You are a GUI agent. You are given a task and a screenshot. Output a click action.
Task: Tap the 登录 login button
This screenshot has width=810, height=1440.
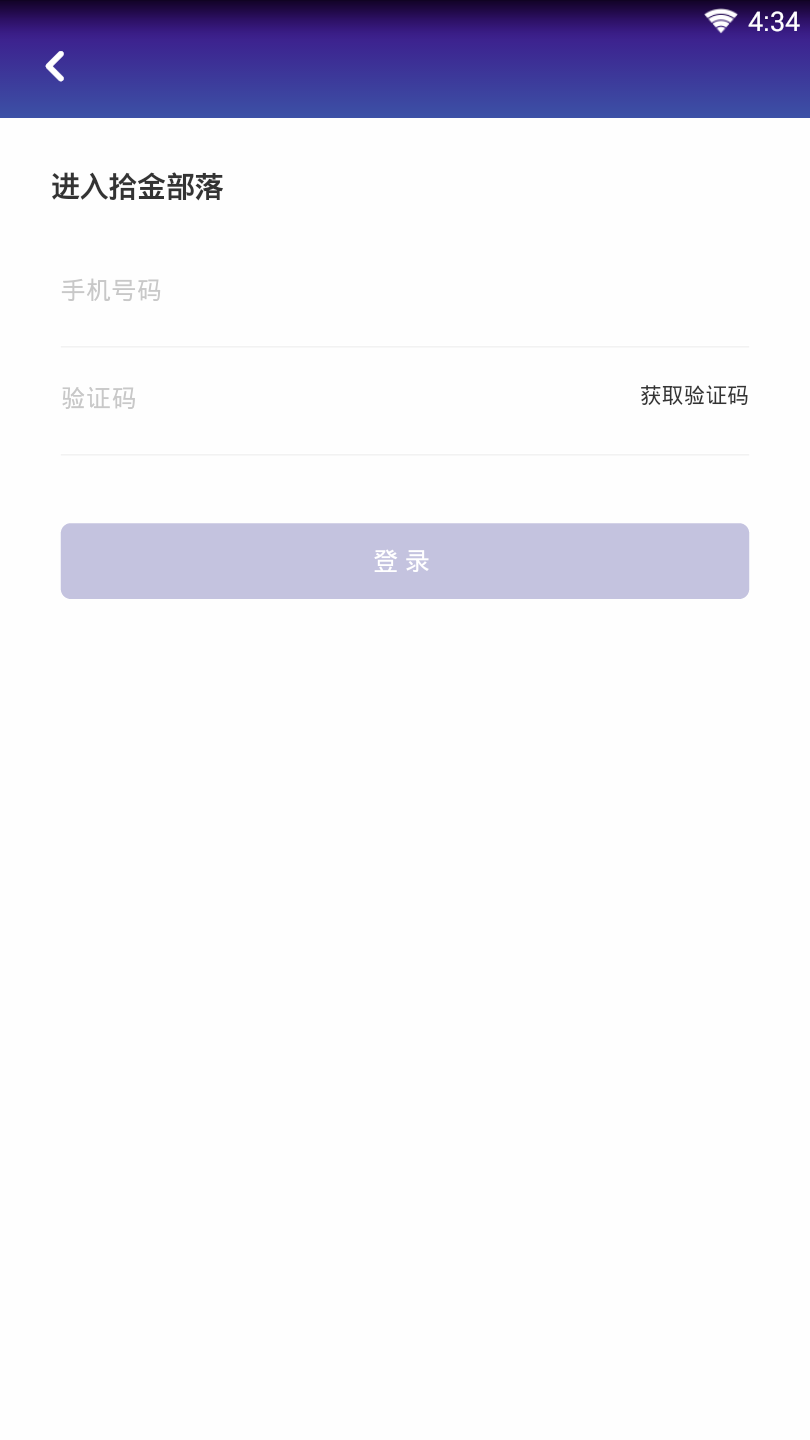pyautogui.click(x=404, y=561)
